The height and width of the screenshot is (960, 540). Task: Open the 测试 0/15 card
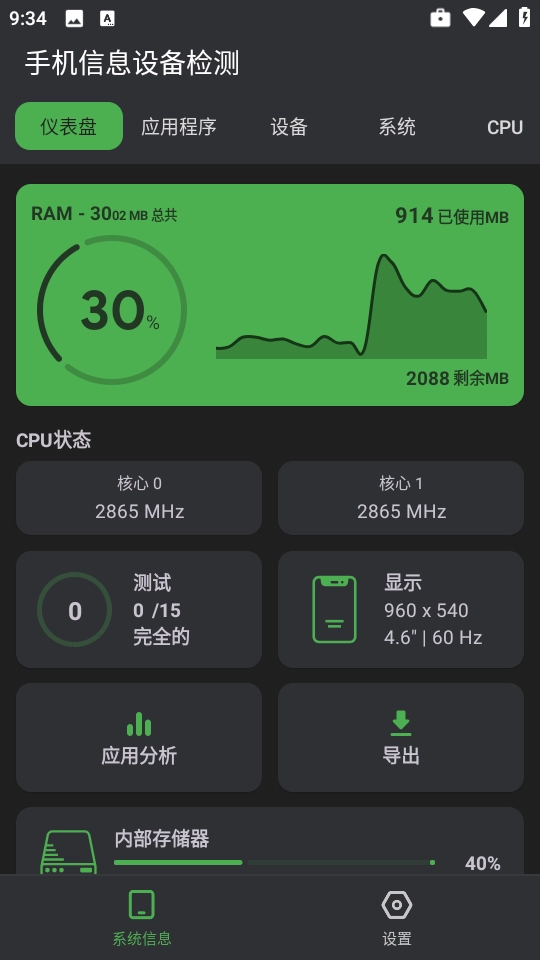coord(139,609)
